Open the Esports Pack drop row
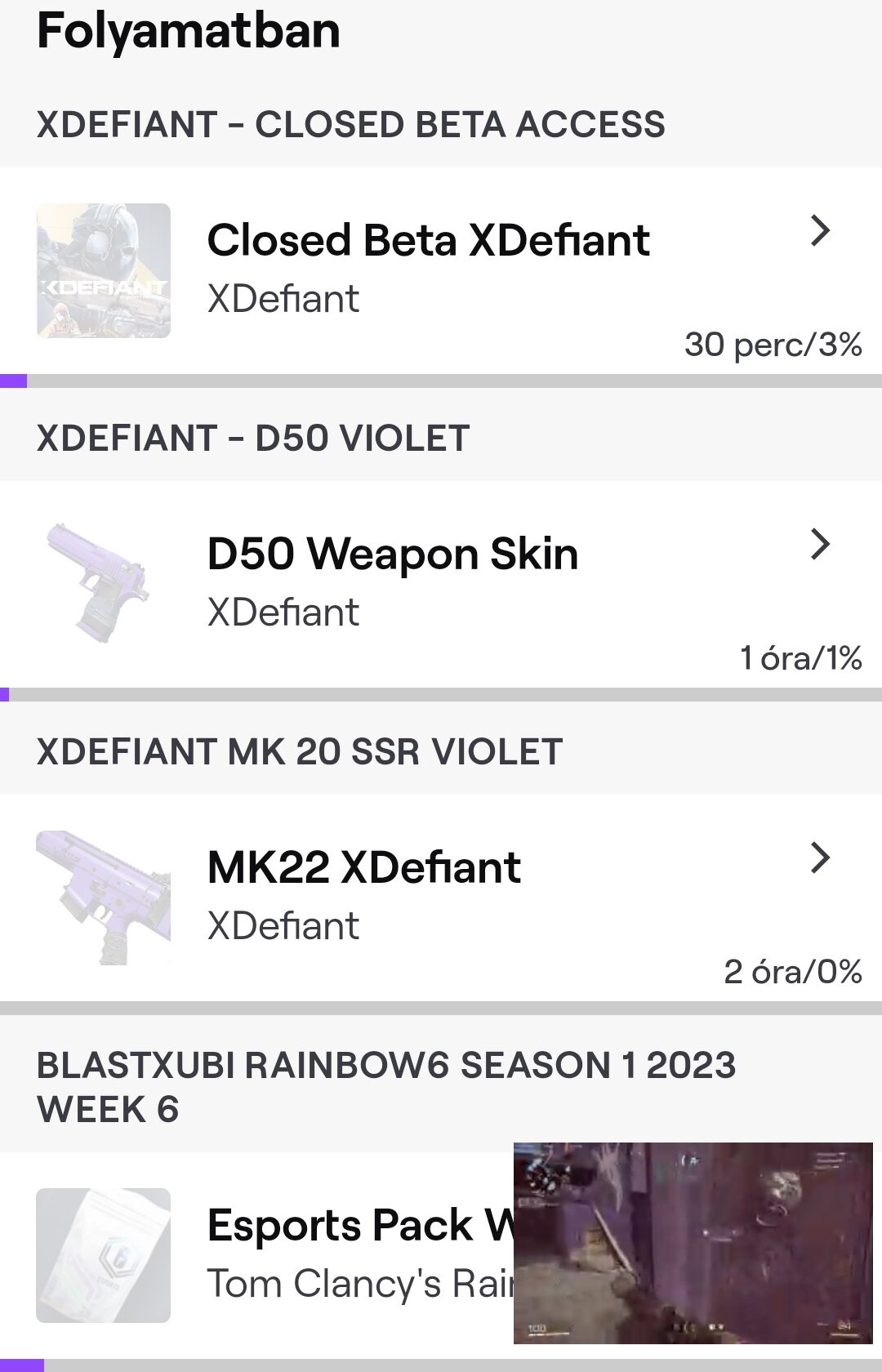 269,1254
